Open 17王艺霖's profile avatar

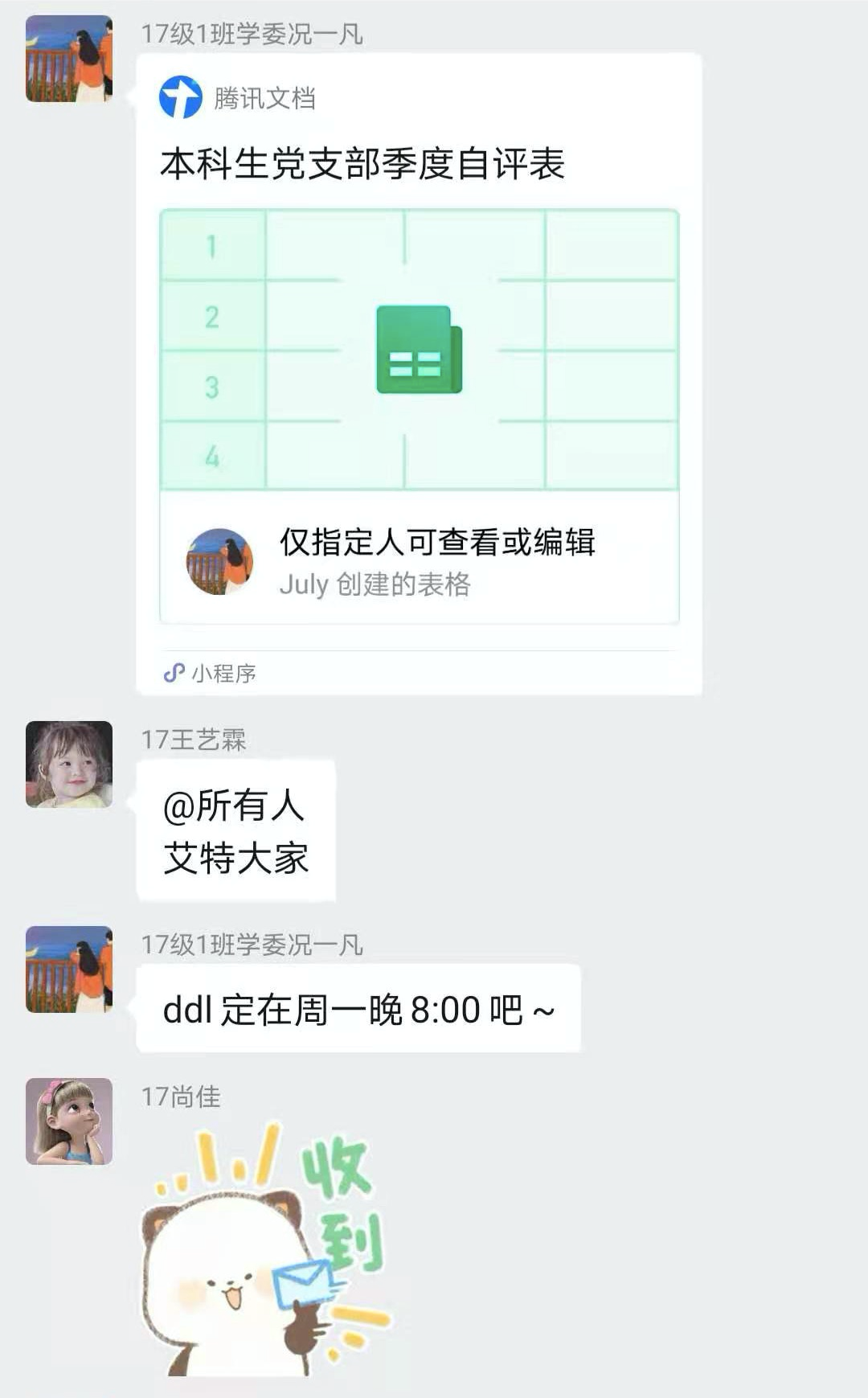click(x=69, y=765)
